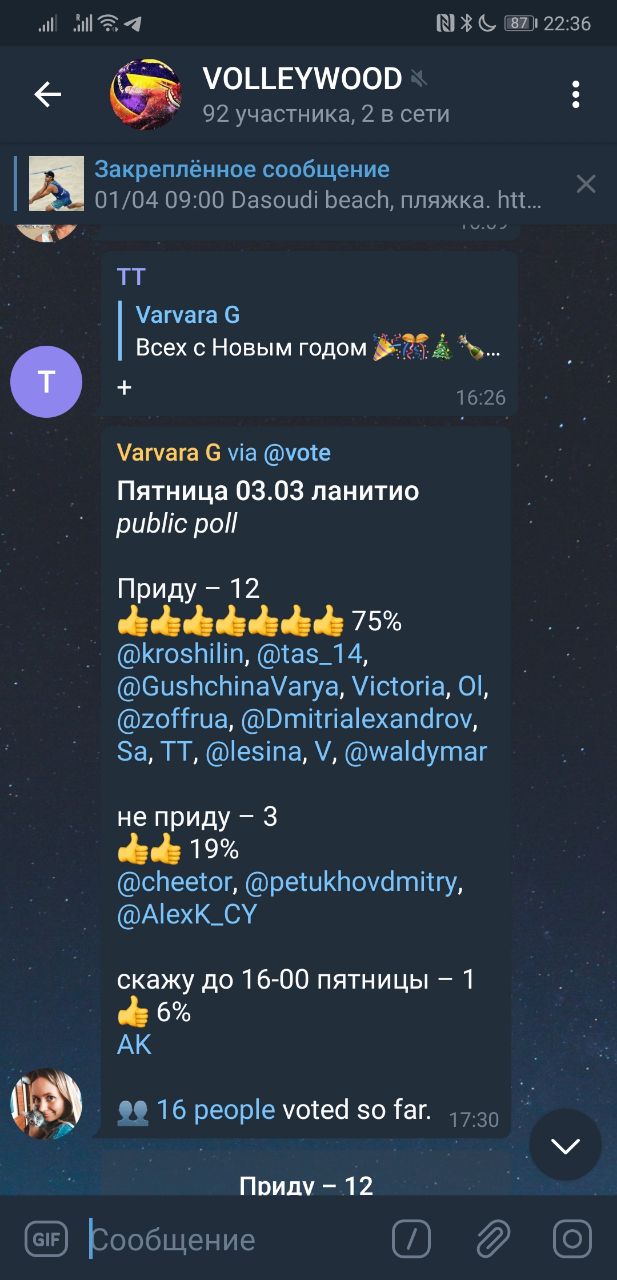Screen dimensions: 617x1280
Task: Dismiss the pinned message banner
Action: tap(586, 184)
